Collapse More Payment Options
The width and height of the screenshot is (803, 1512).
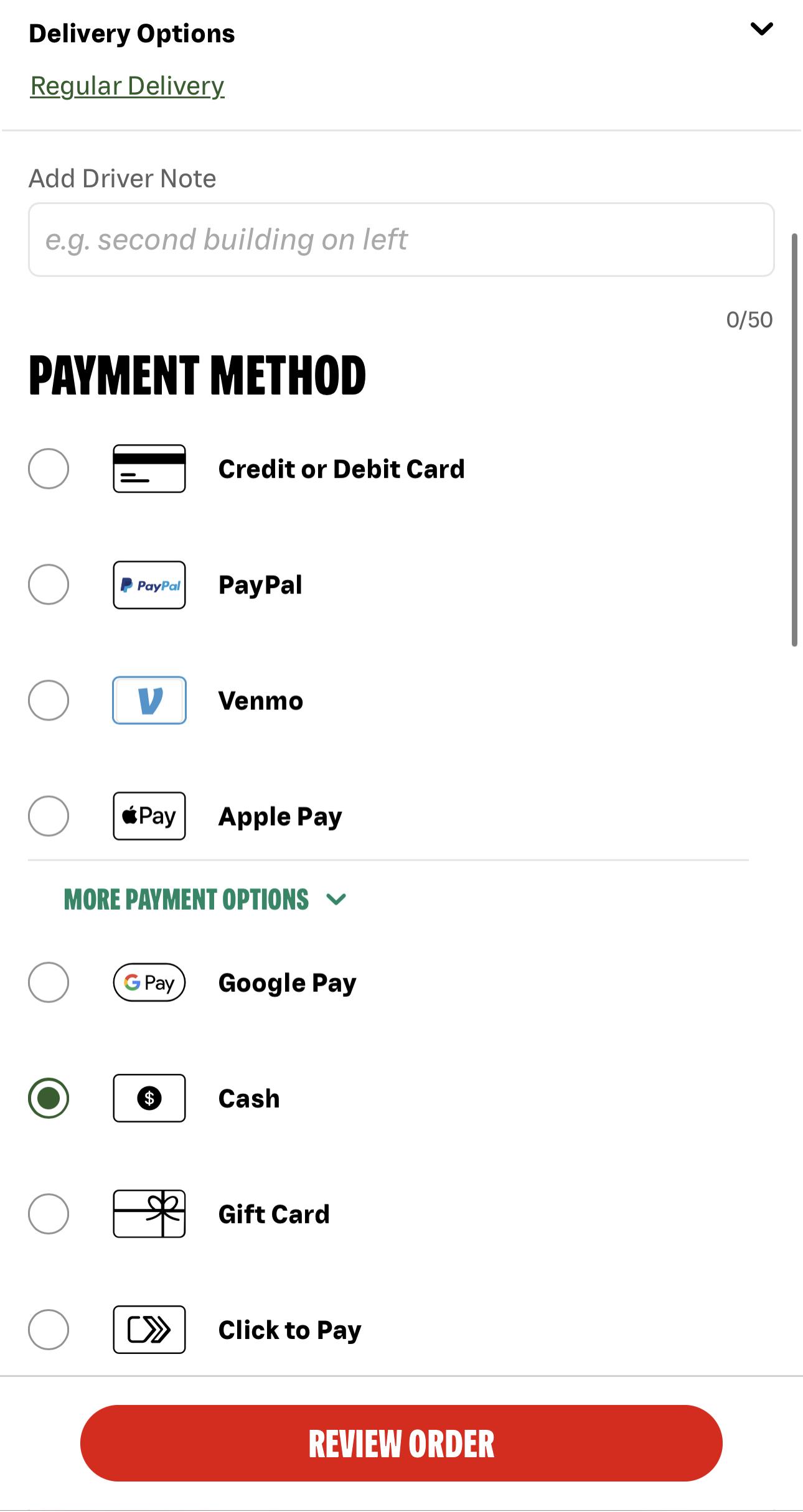click(205, 900)
